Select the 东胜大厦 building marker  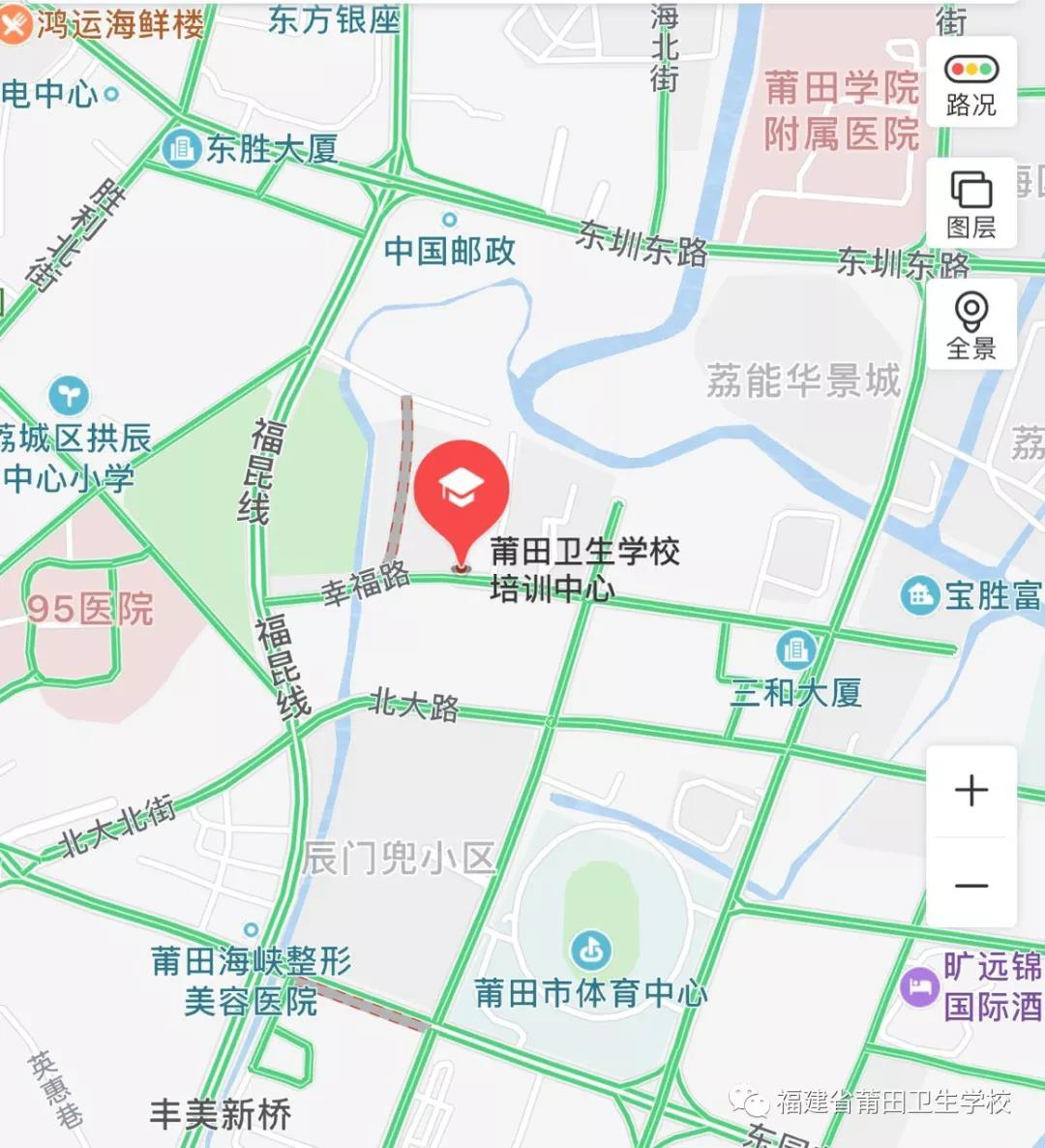click(x=181, y=148)
